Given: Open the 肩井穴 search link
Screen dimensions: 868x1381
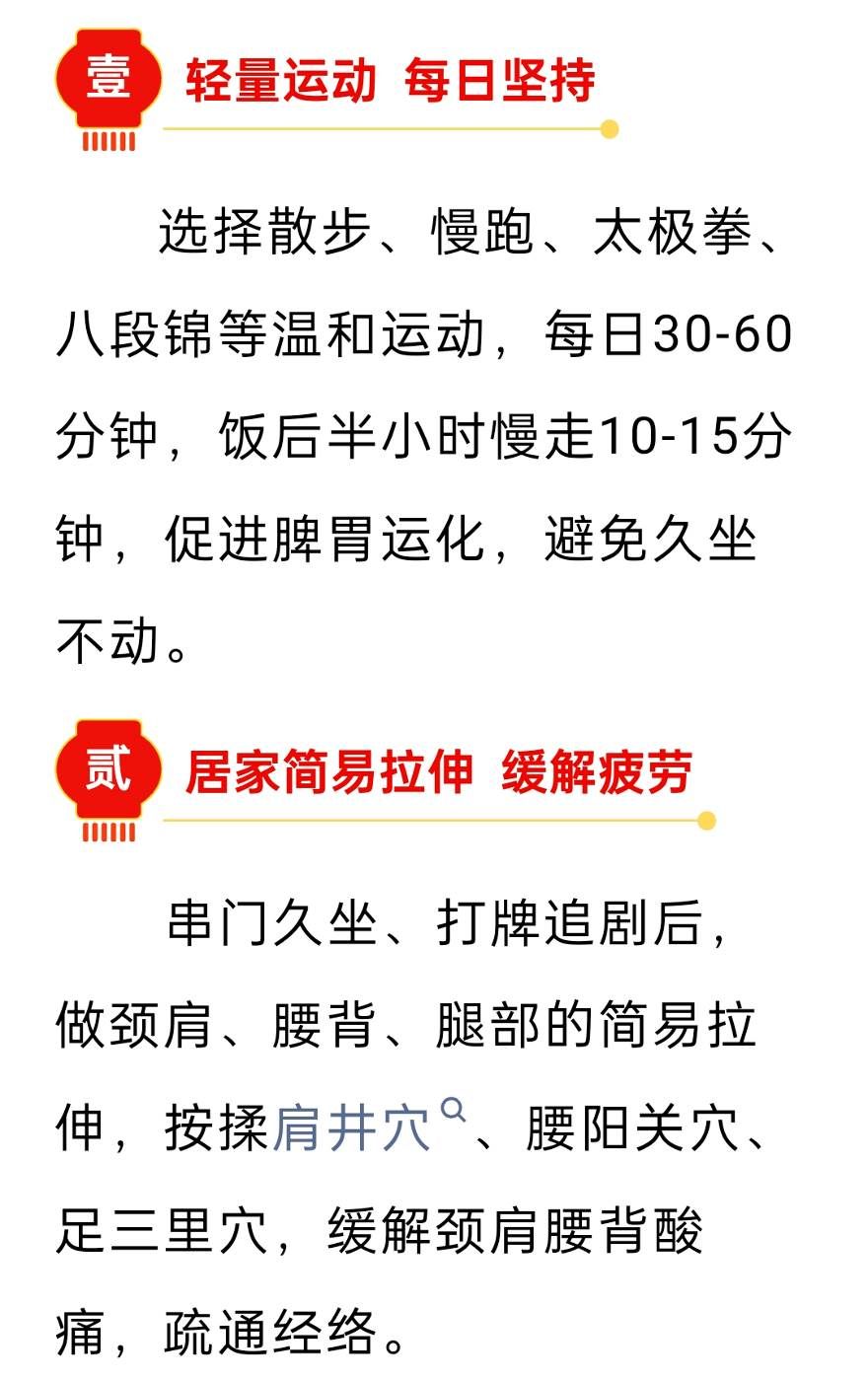Looking at the screenshot, I should pyautogui.click(x=353, y=1128).
